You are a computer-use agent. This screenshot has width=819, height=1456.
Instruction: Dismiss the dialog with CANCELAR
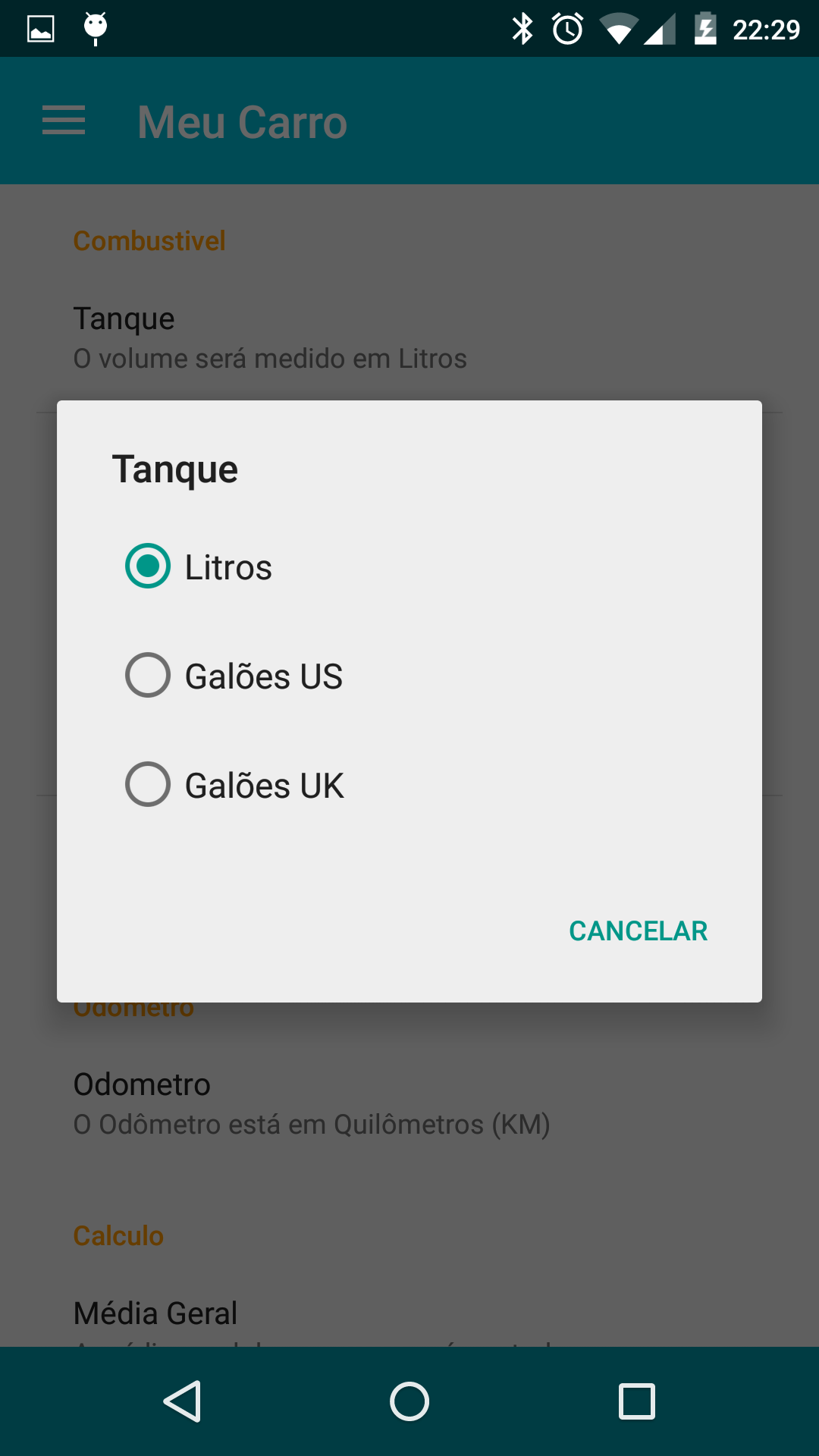[638, 930]
